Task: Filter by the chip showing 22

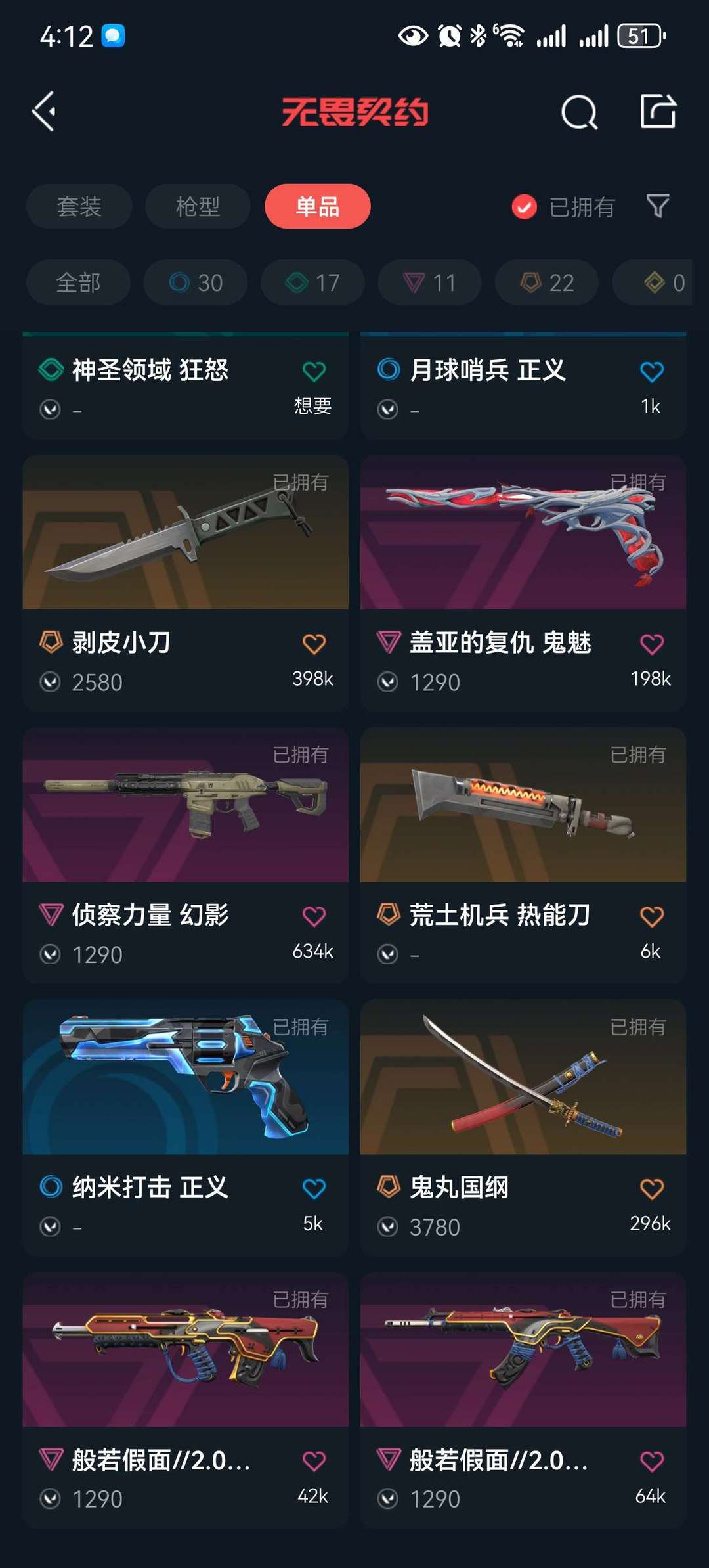Action: coord(547,282)
